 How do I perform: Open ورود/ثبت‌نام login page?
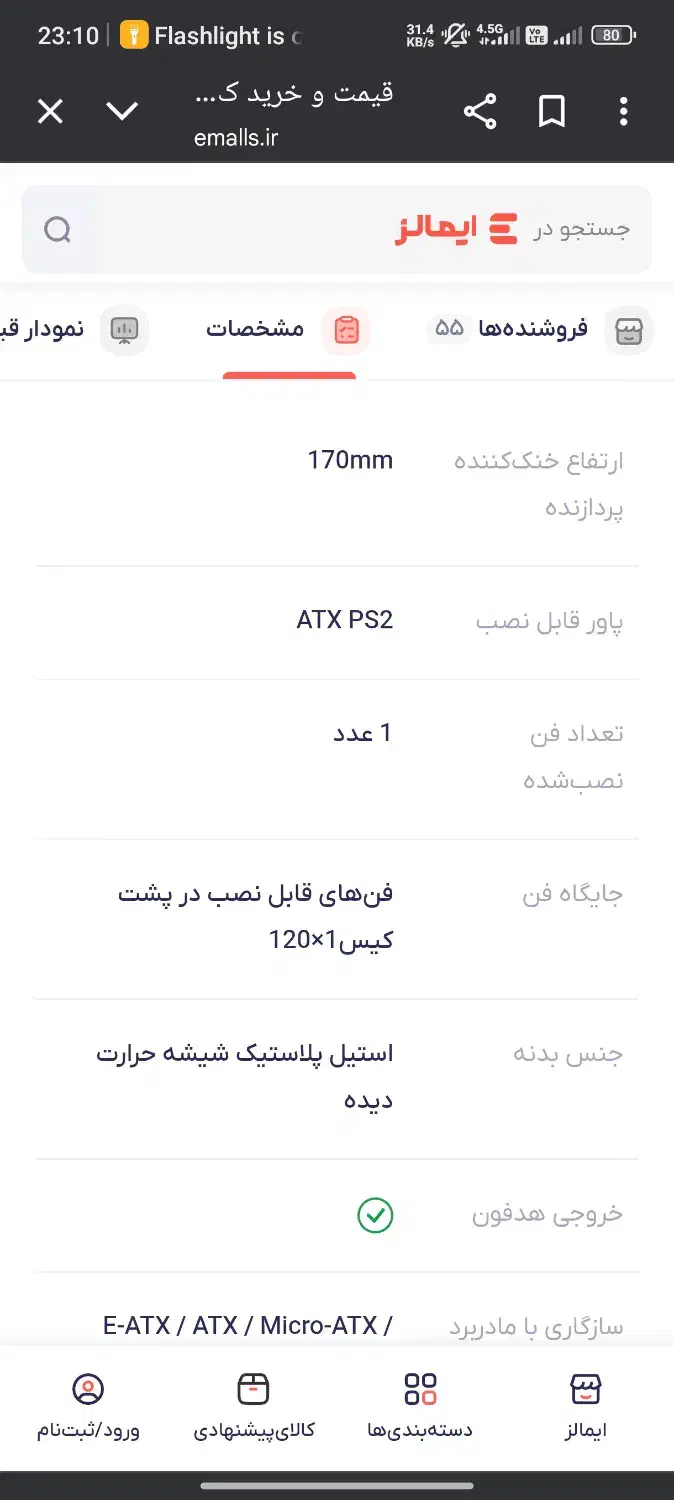tap(88, 1406)
